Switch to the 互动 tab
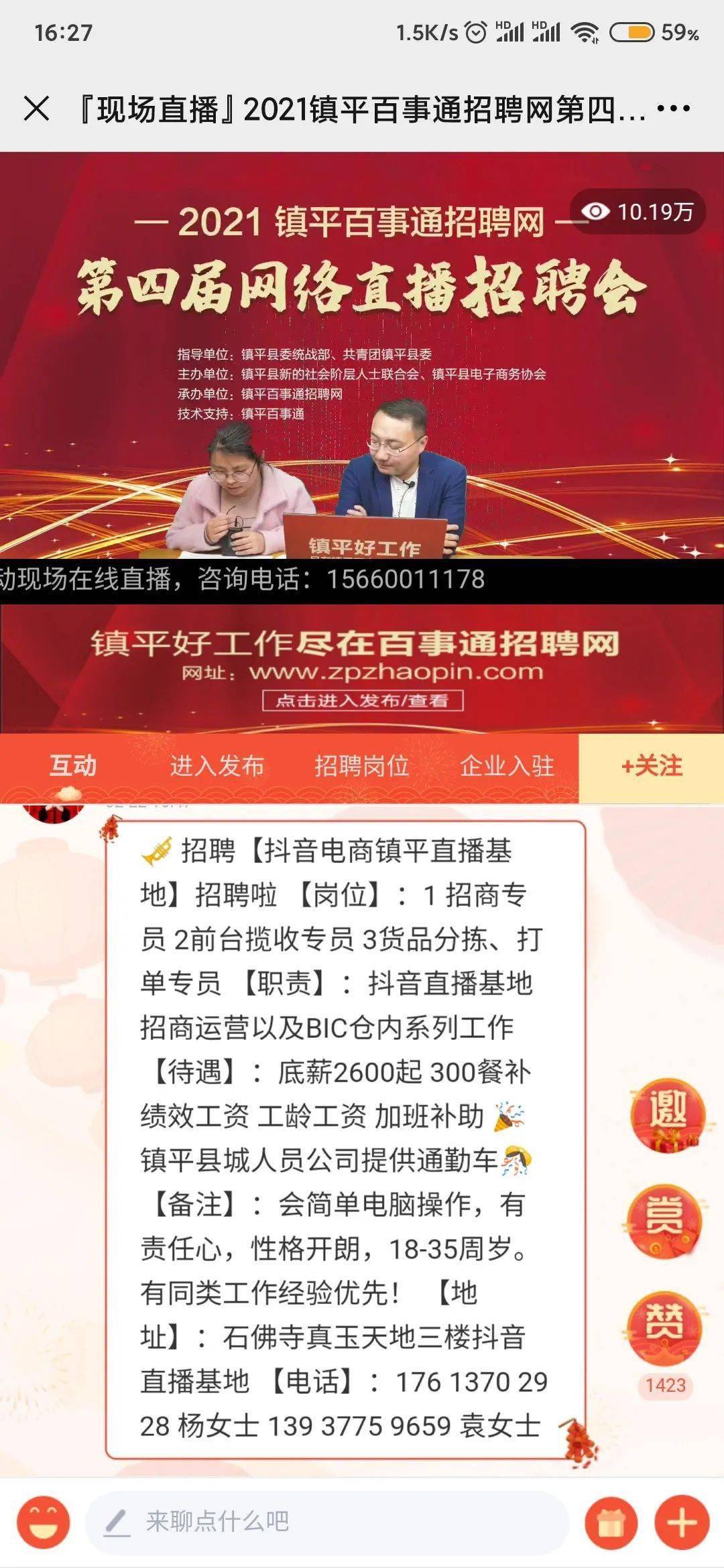Screen dimensions: 724x1568 coord(73,765)
